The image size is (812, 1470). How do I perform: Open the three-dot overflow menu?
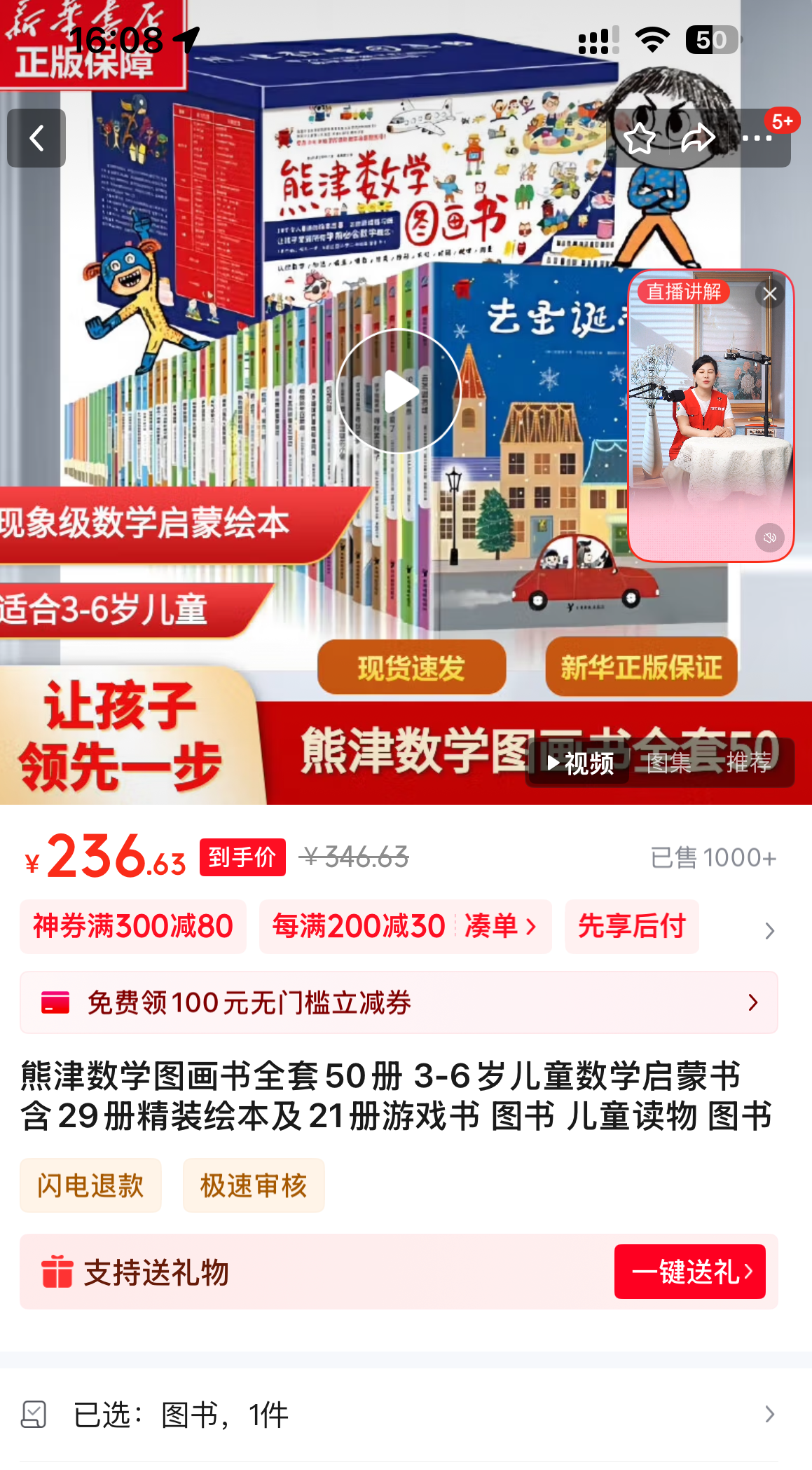pyautogui.click(x=757, y=138)
